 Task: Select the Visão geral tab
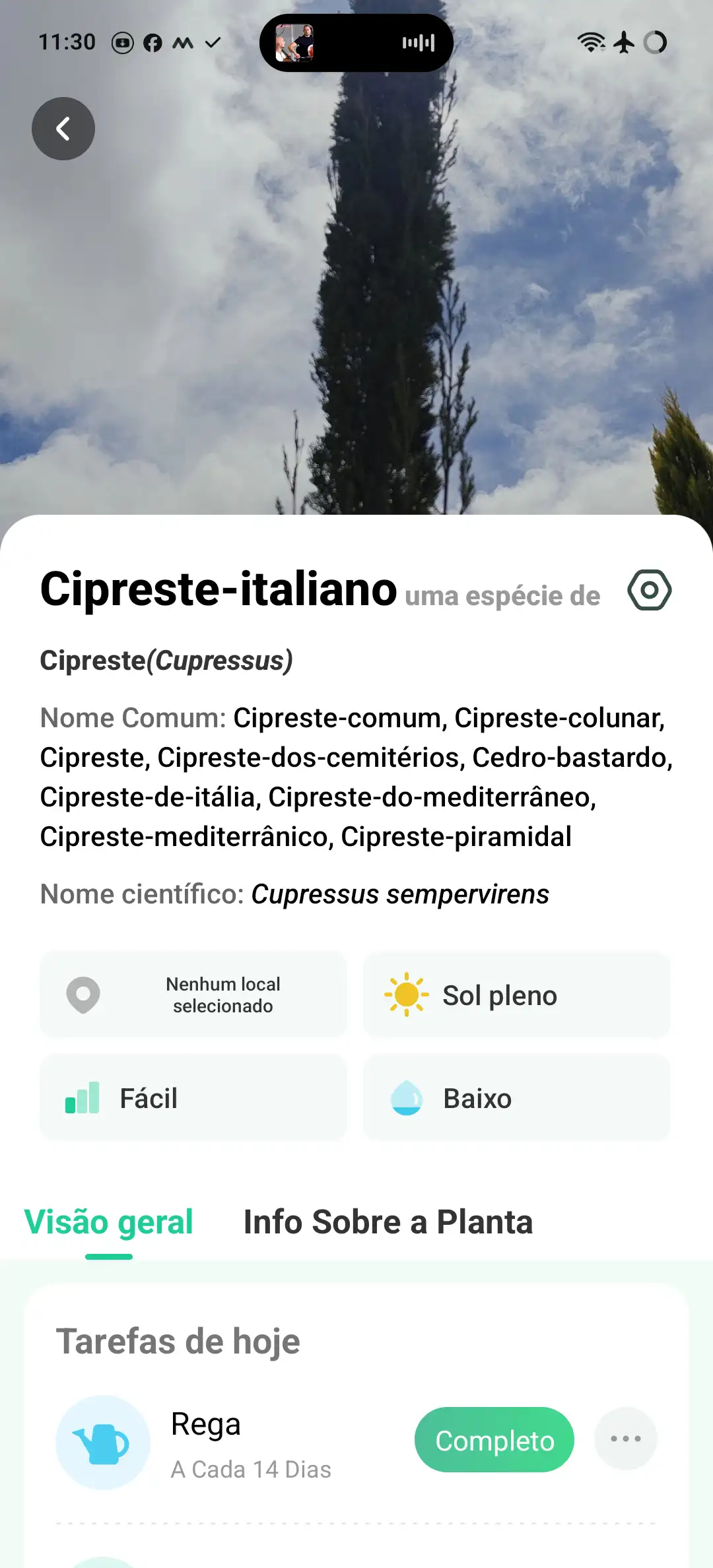click(109, 1222)
